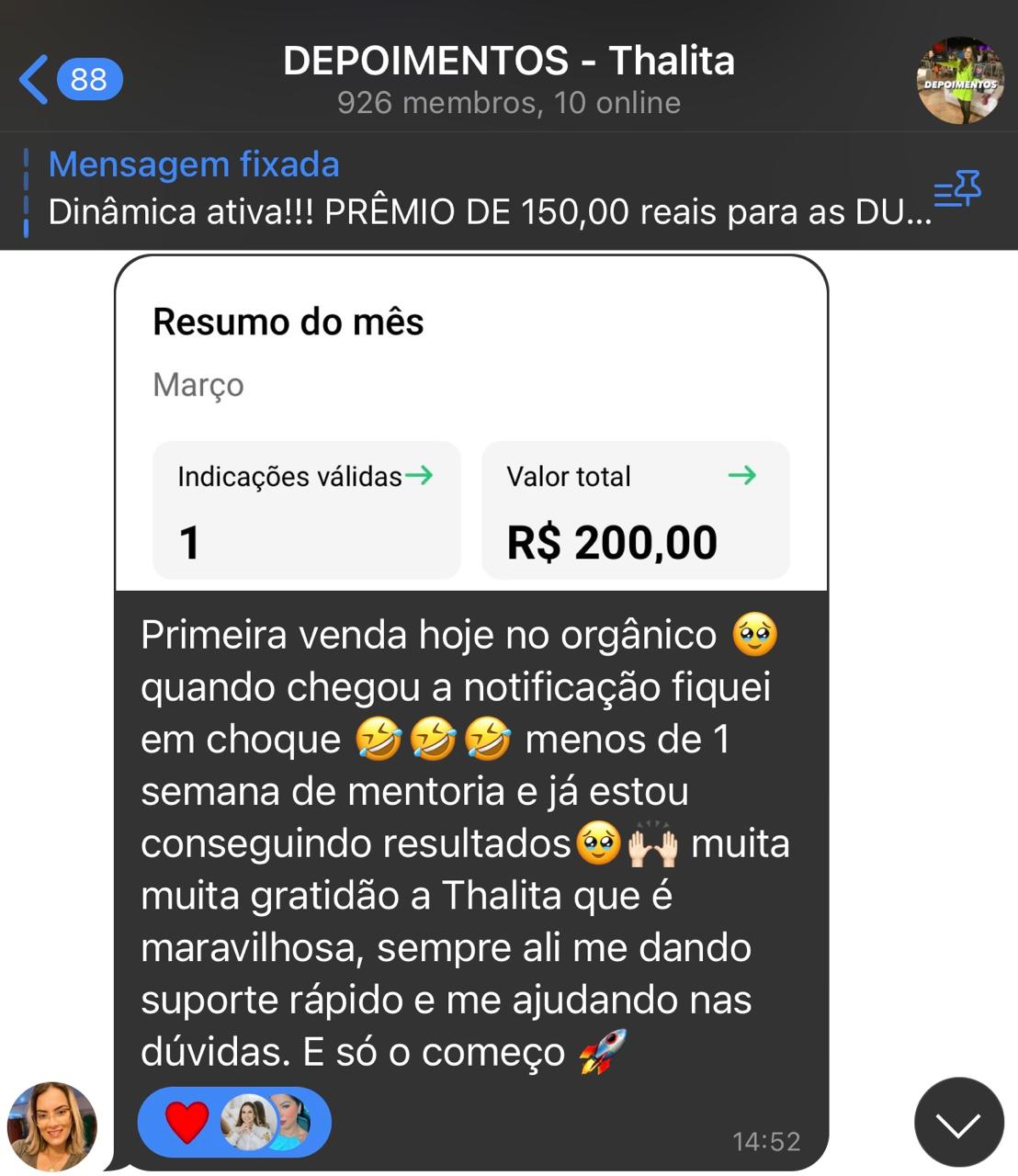
Task: Tap the red heart reaction
Action: [x=187, y=1122]
